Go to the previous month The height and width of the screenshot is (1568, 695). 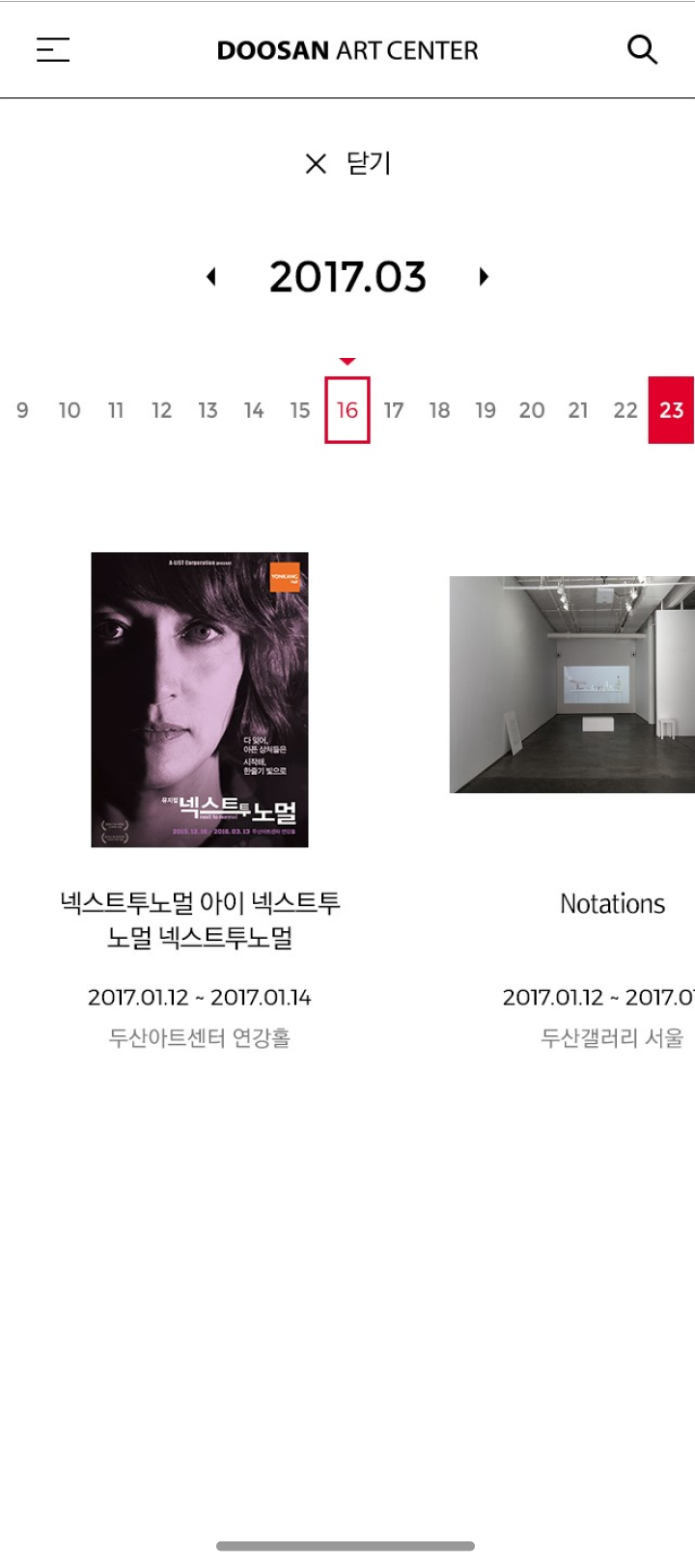click(211, 277)
